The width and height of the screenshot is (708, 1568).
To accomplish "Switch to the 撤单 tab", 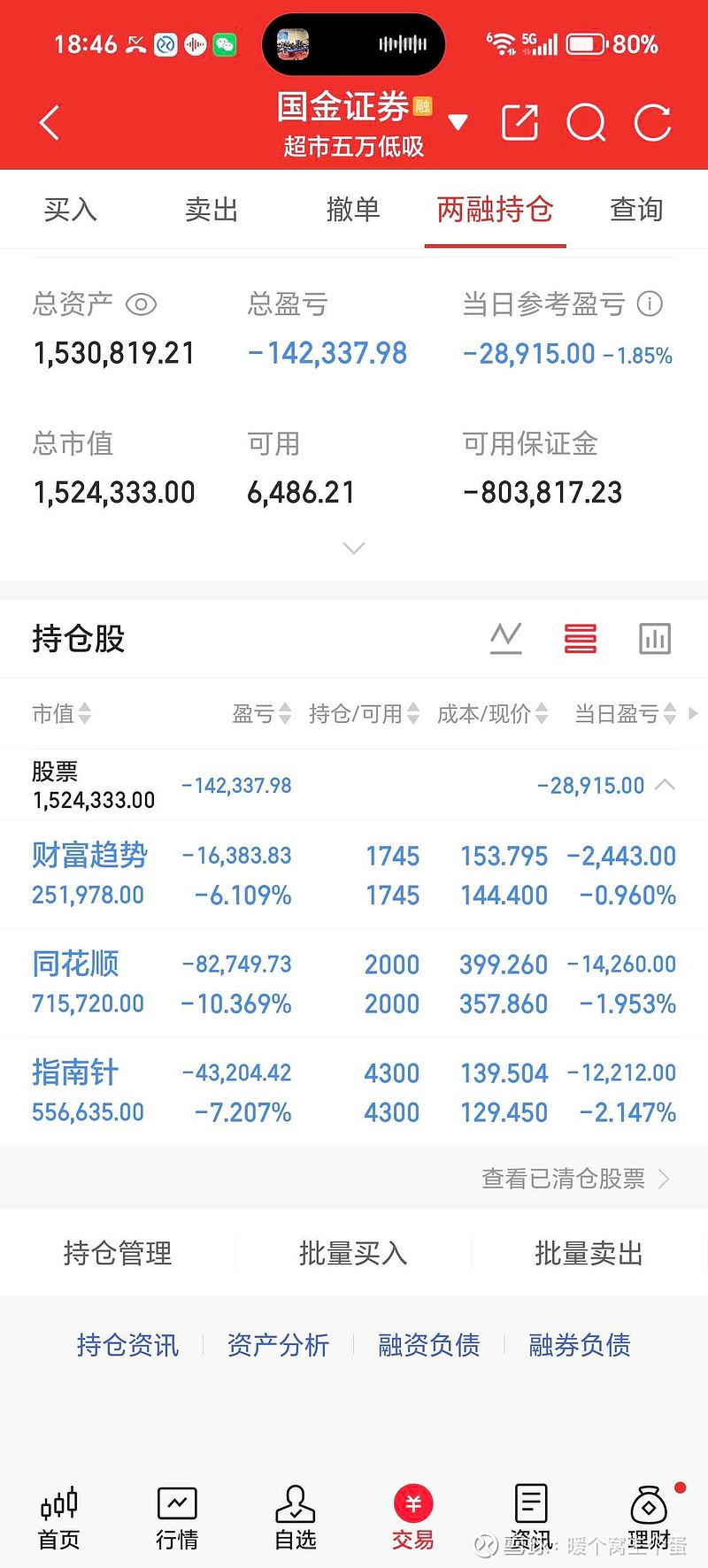I will [x=353, y=210].
